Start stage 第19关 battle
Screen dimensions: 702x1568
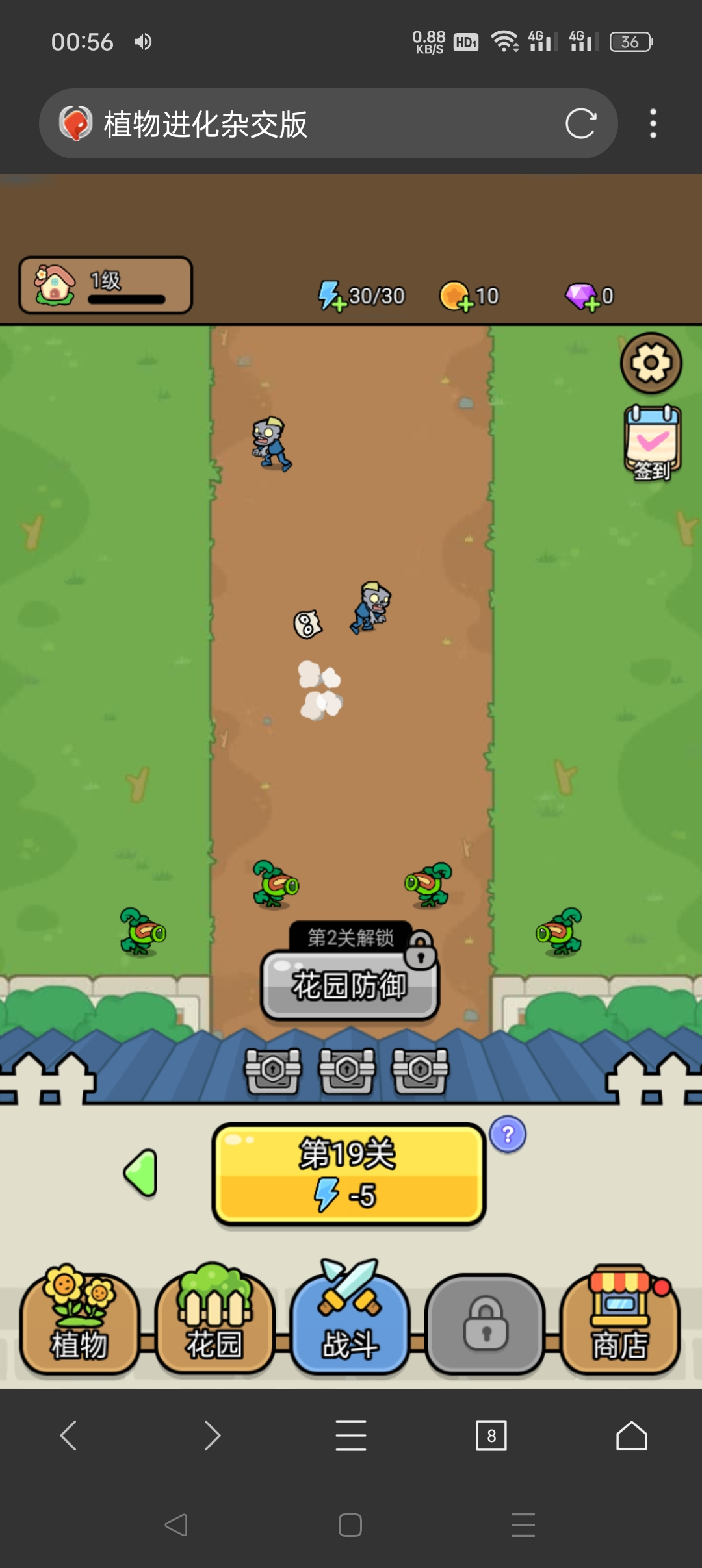[348, 1174]
